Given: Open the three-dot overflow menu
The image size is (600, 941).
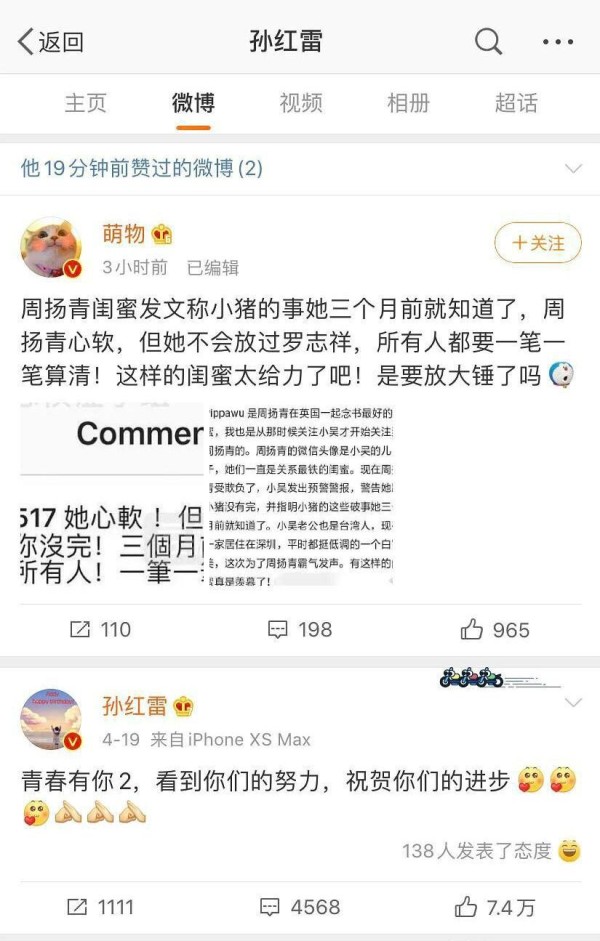Looking at the screenshot, I should coord(557,42).
